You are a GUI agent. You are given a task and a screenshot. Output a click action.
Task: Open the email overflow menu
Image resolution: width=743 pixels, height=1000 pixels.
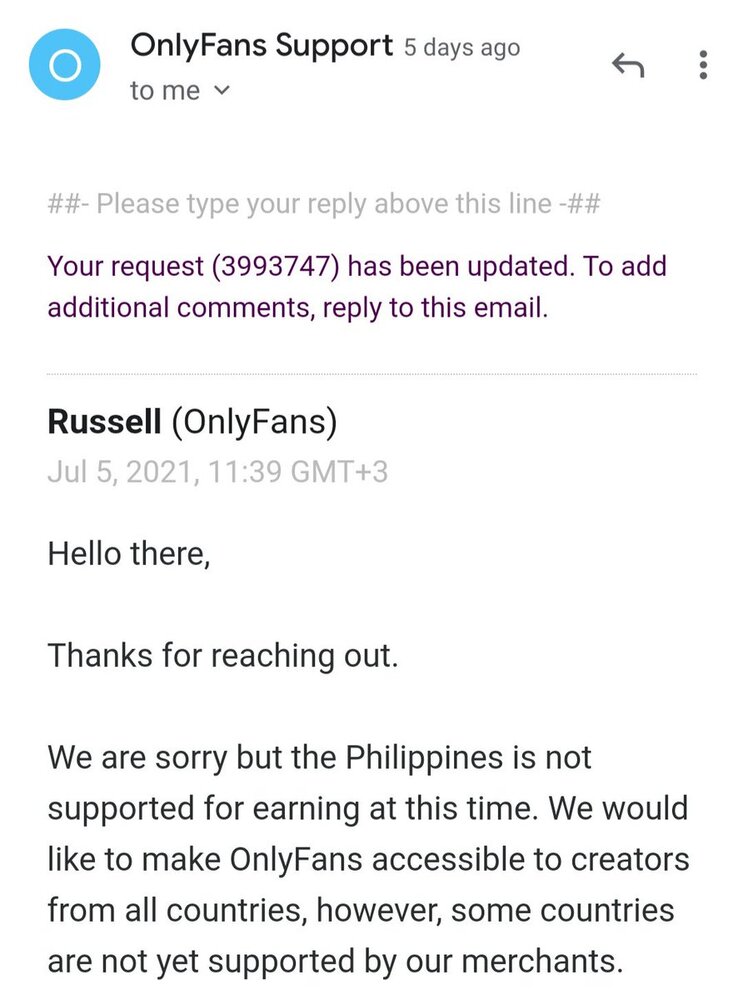[704, 65]
